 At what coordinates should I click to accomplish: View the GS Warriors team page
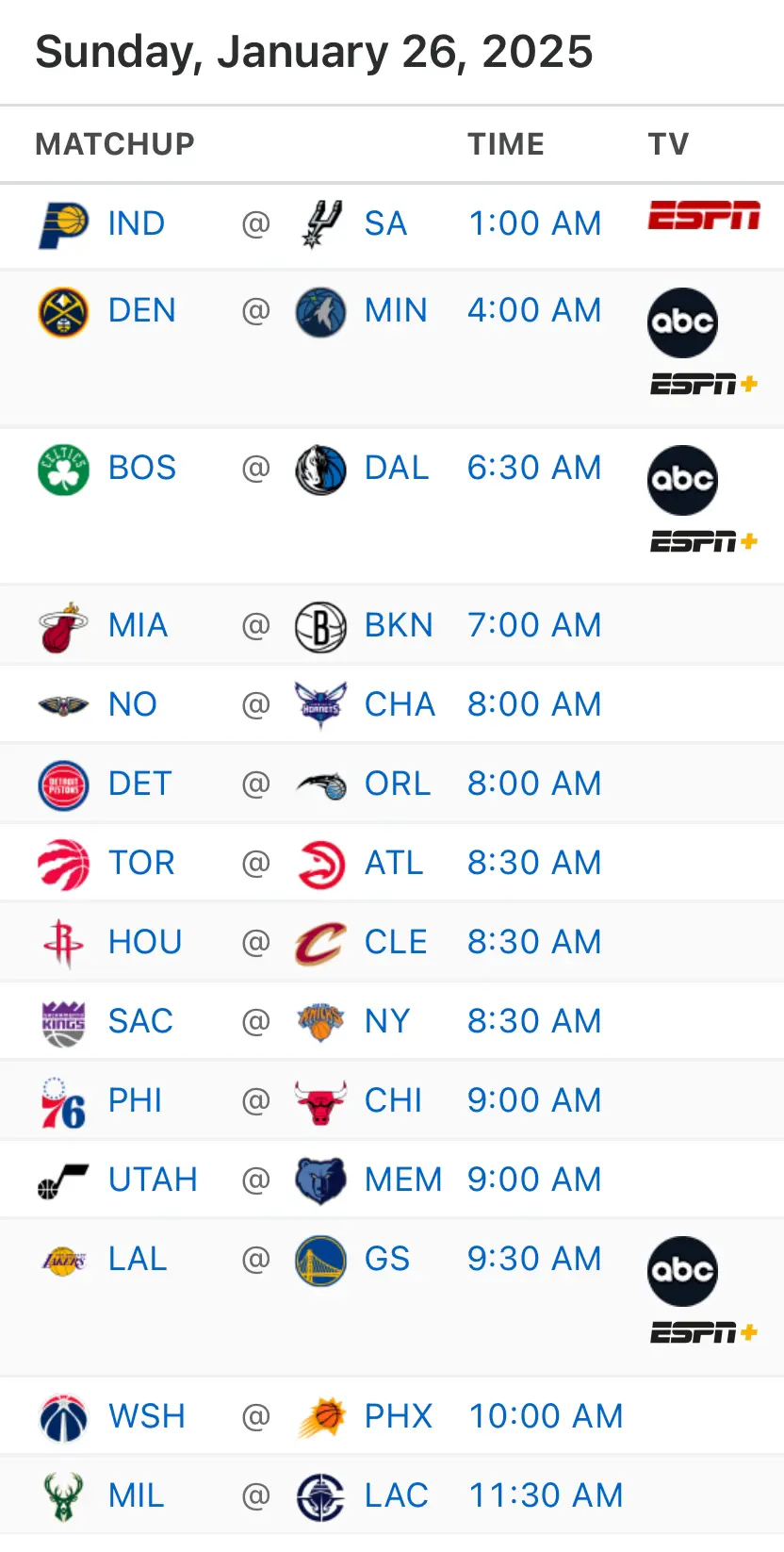[x=386, y=1260]
